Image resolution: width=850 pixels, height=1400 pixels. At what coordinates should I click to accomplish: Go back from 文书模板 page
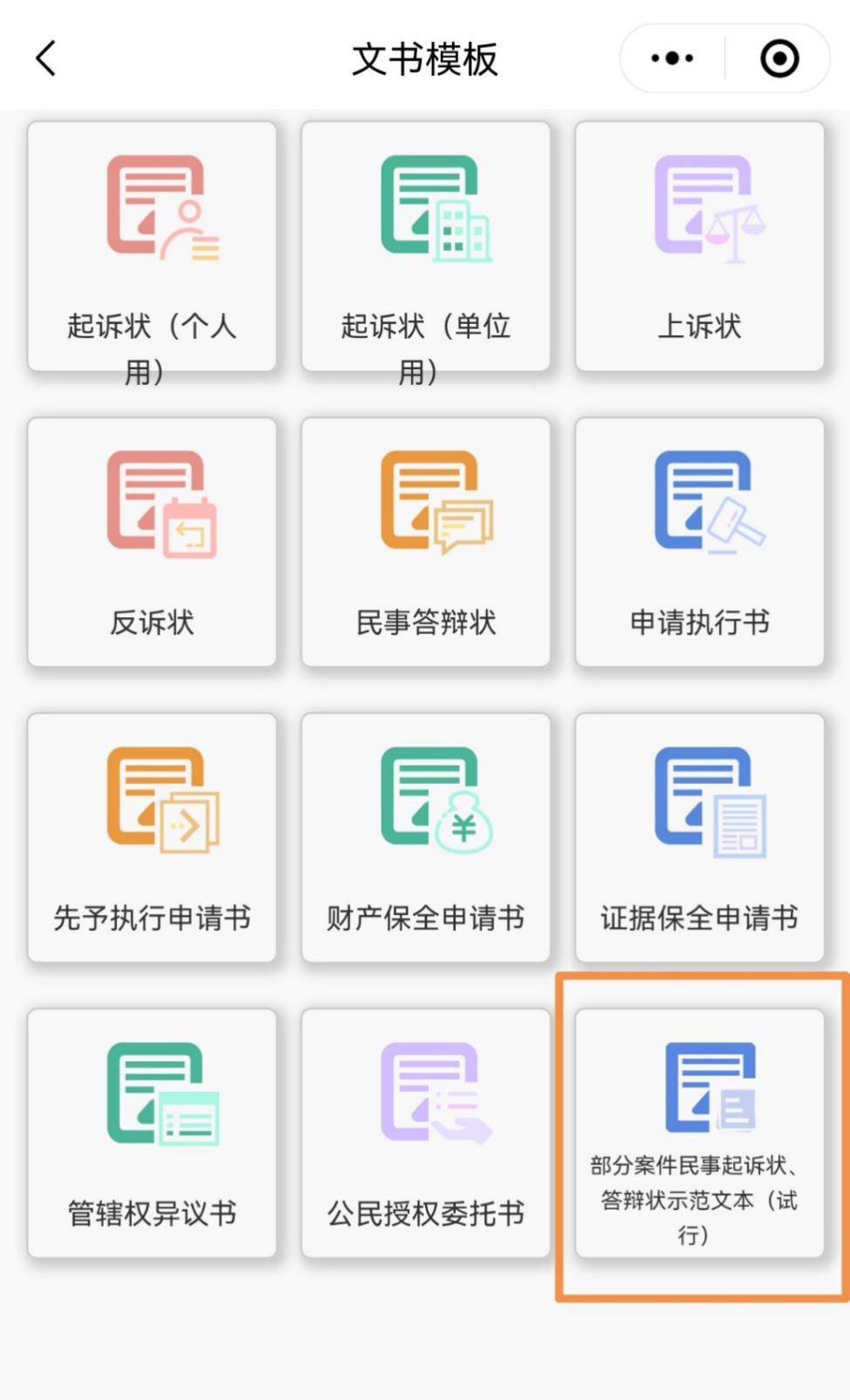coord(46,58)
